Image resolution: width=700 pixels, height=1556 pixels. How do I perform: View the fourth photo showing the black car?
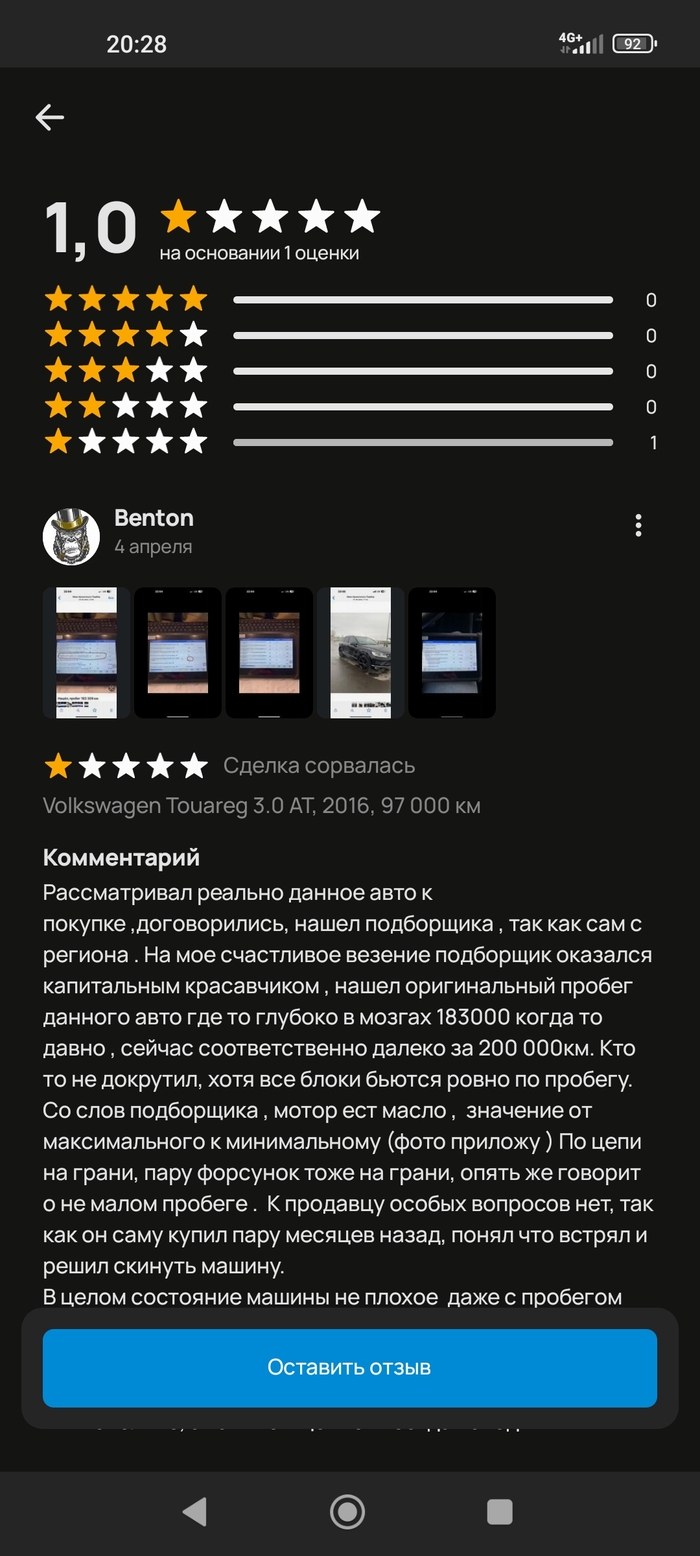coord(360,652)
